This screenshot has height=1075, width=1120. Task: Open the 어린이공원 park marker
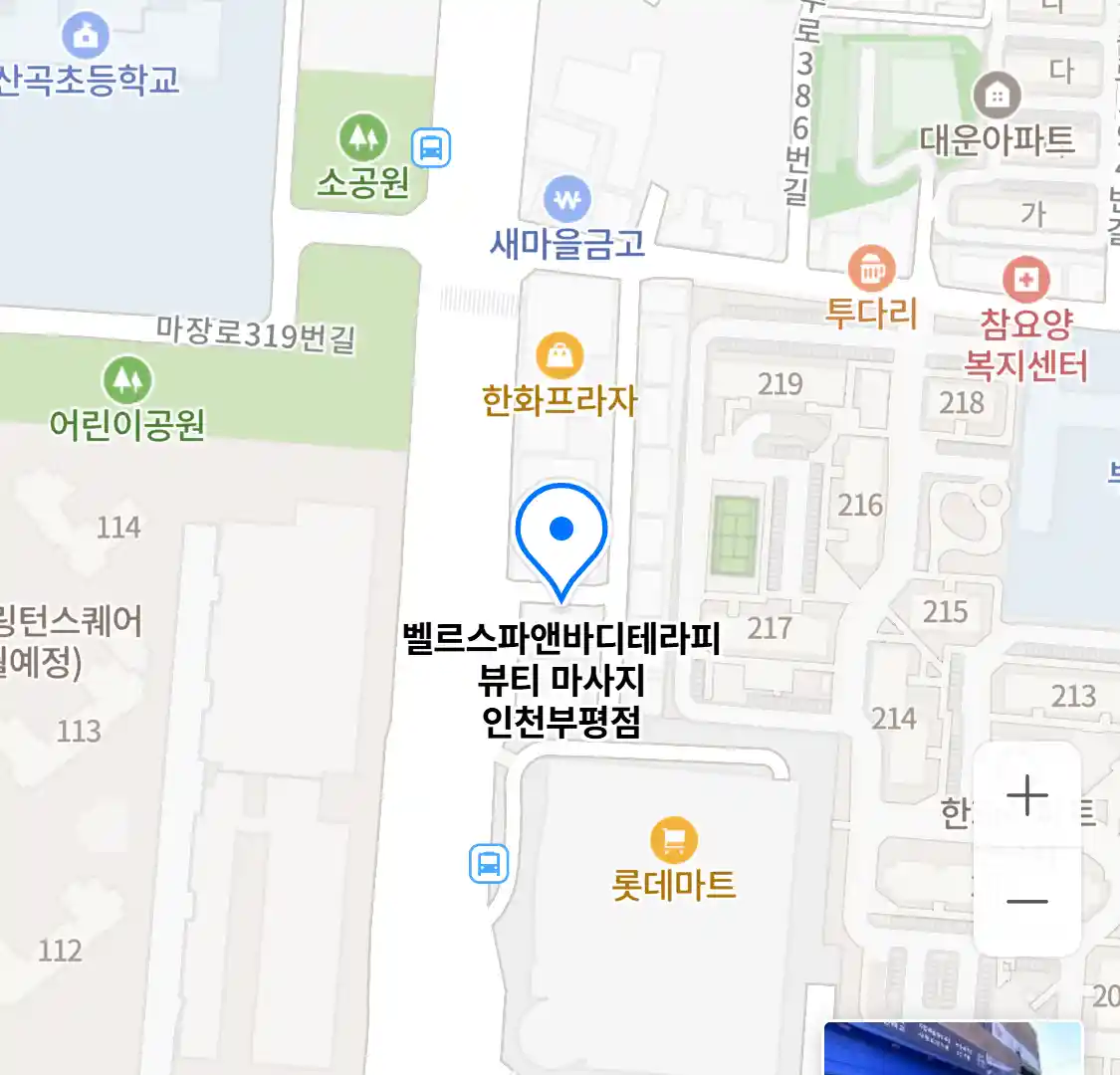126,379
